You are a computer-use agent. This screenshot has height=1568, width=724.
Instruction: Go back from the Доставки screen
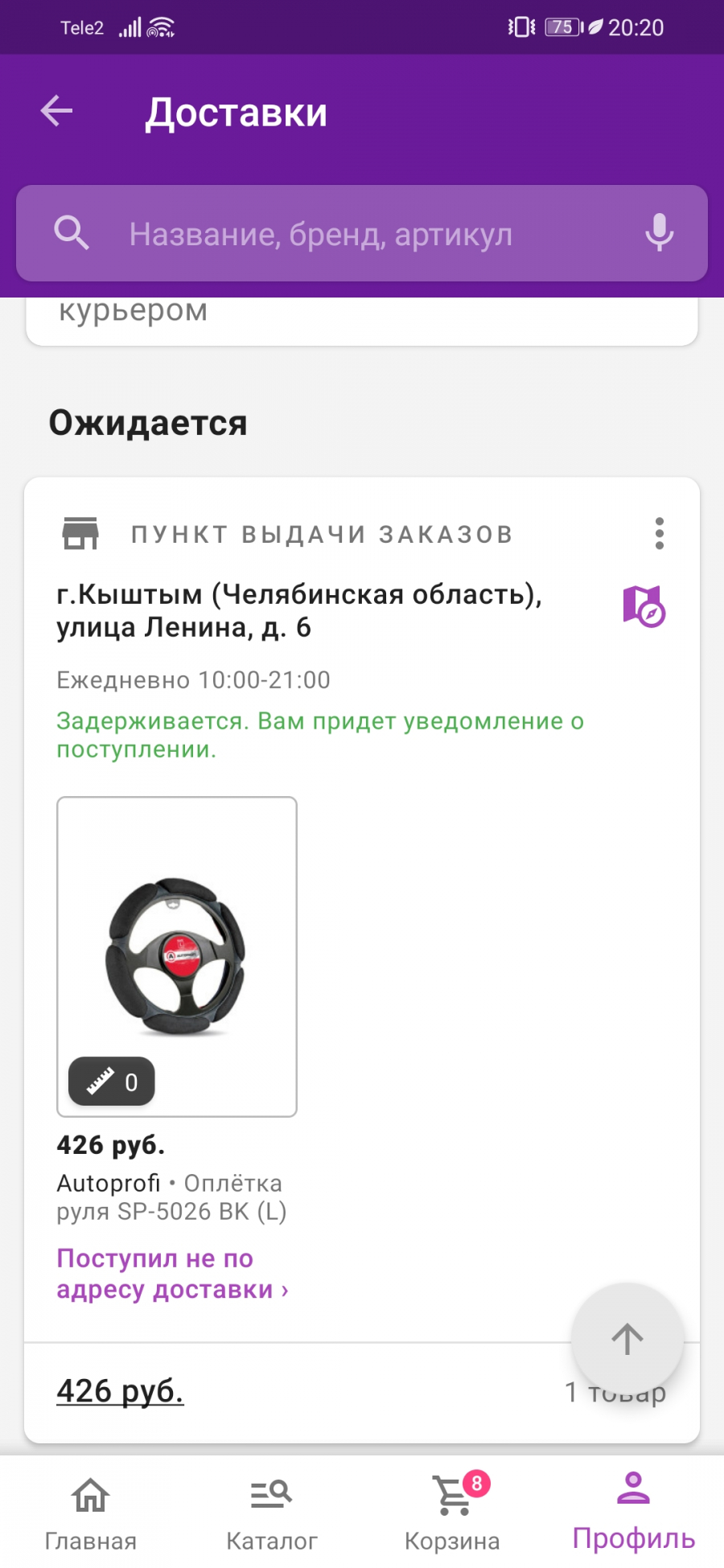pos(56,111)
